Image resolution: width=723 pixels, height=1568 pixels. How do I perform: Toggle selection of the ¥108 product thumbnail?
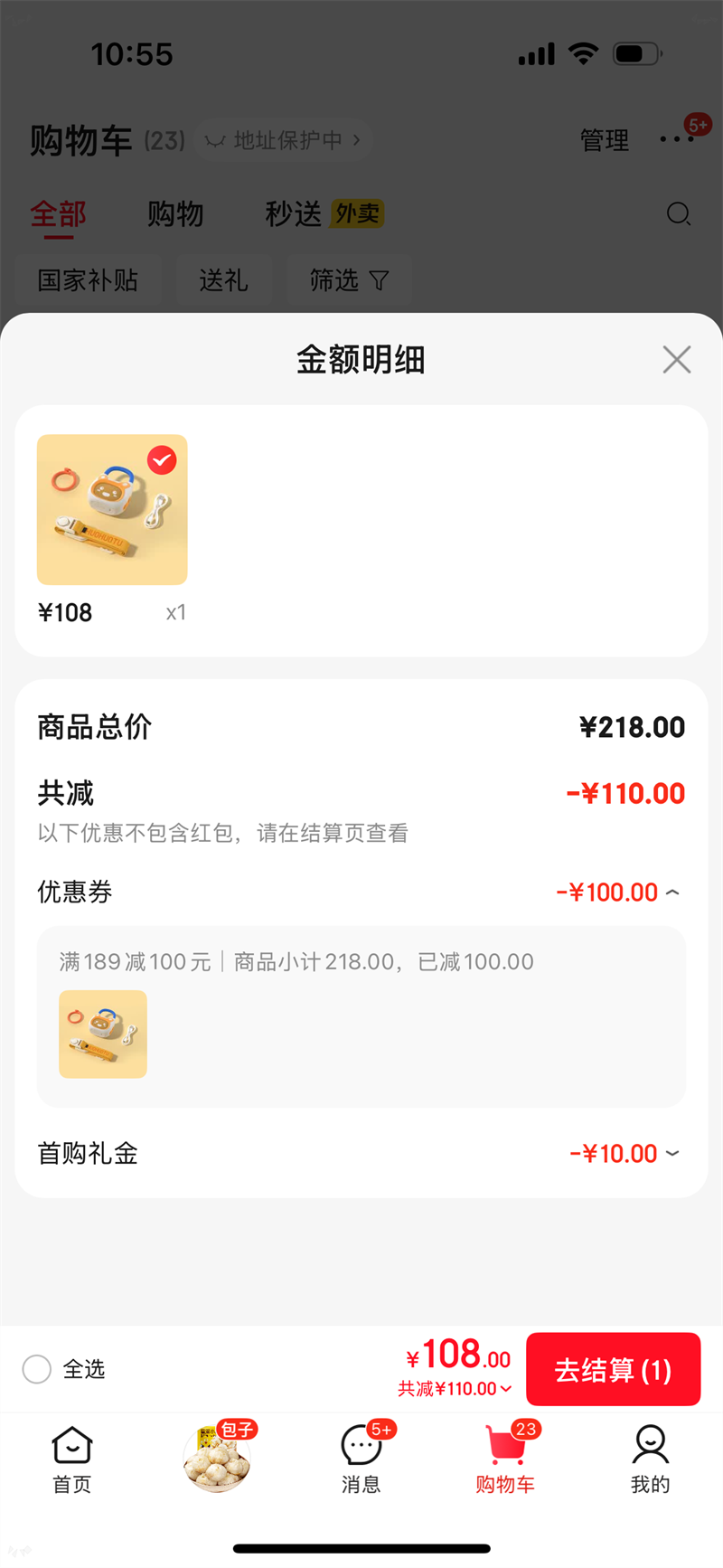tap(111, 509)
